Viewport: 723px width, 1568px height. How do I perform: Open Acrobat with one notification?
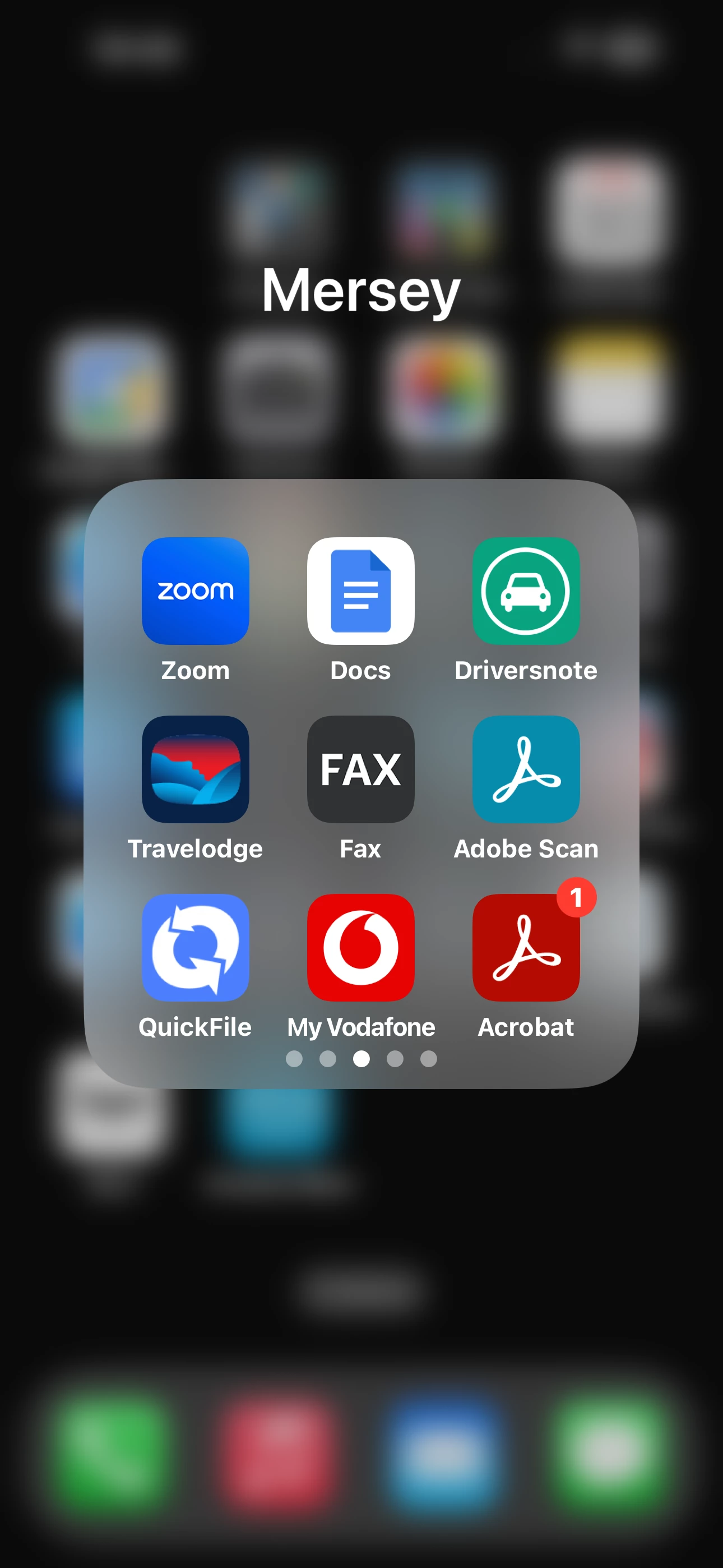[x=526, y=947]
